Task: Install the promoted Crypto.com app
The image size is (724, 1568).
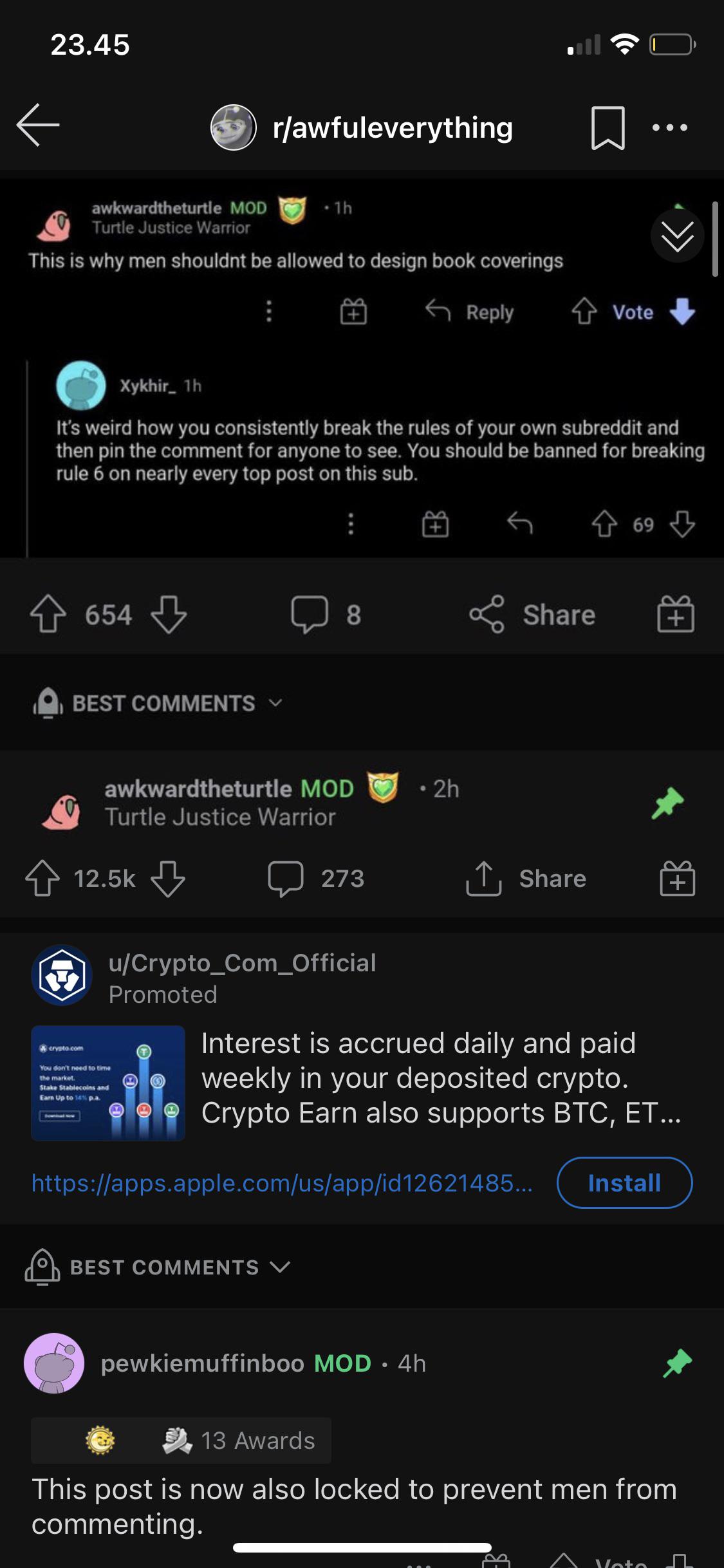Action: [624, 1183]
